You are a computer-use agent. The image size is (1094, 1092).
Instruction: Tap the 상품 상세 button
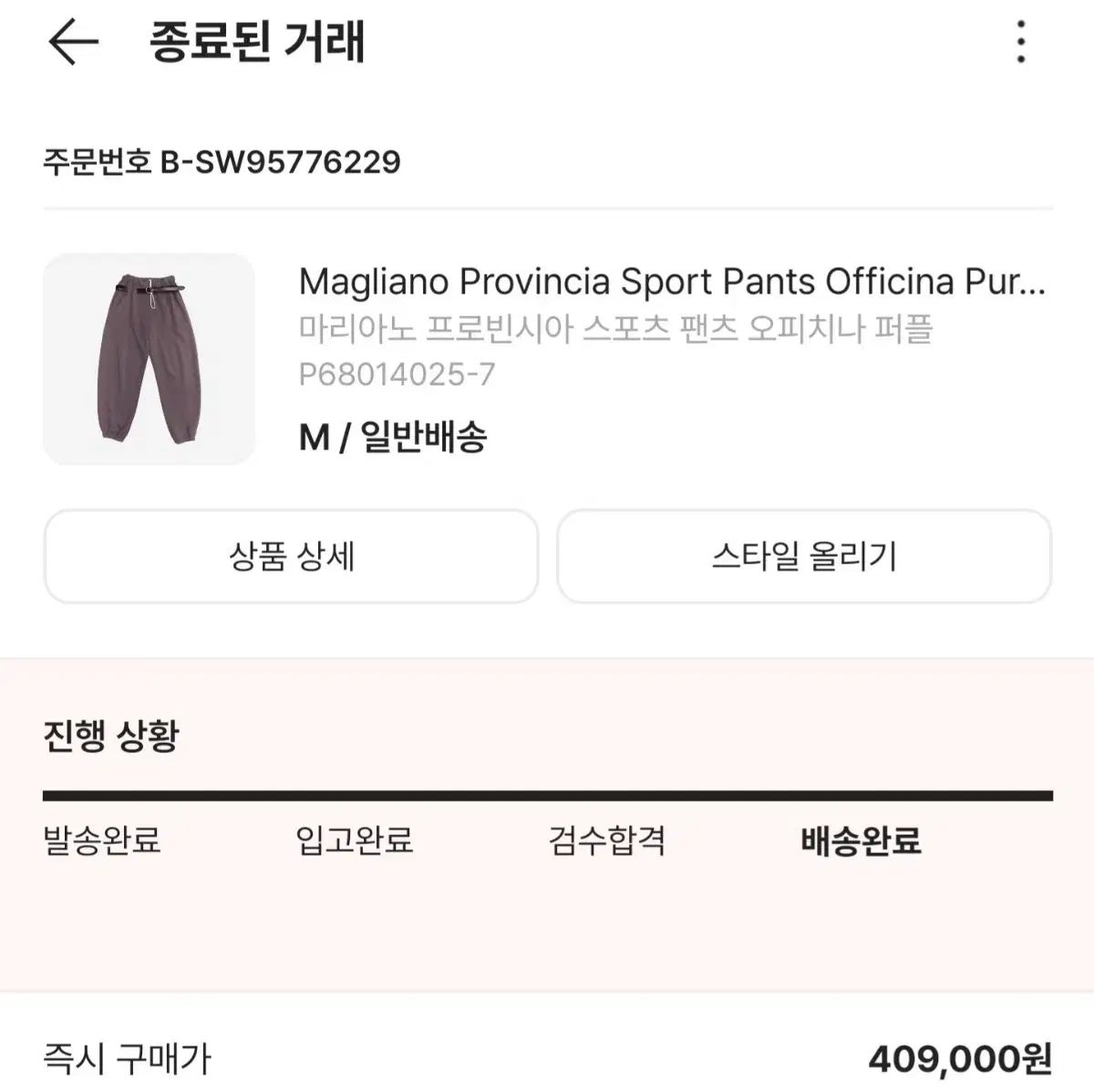click(x=291, y=556)
